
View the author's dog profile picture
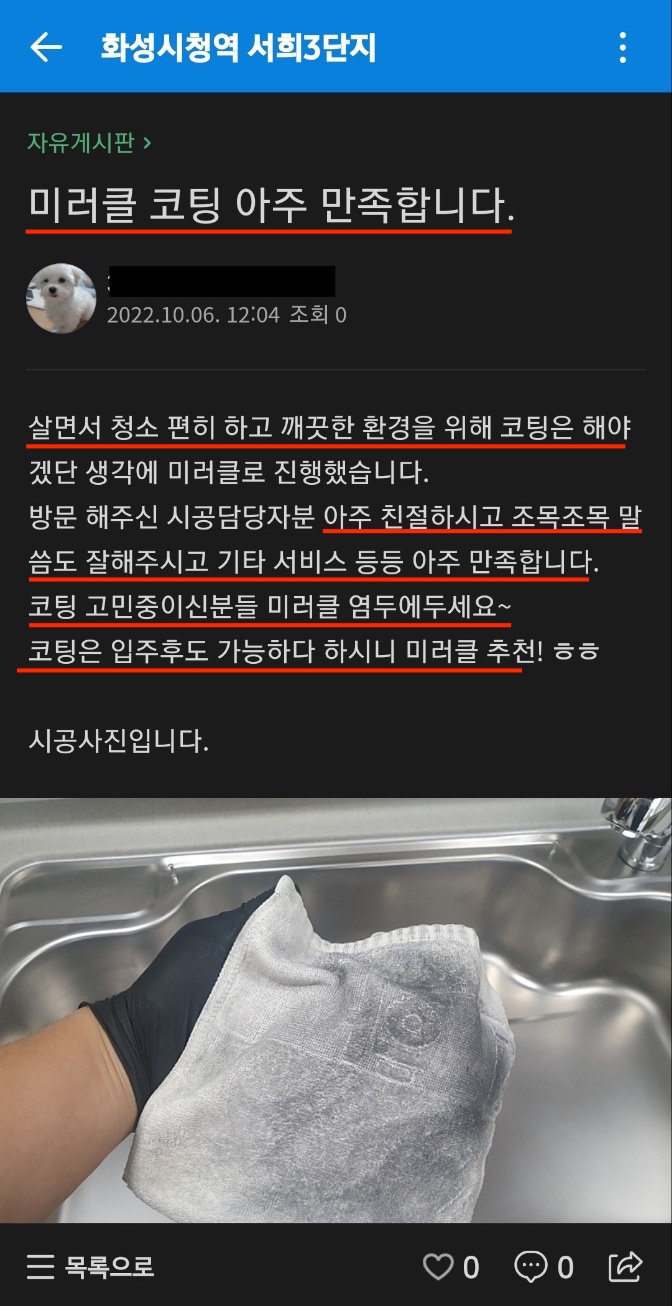pos(60,298)
